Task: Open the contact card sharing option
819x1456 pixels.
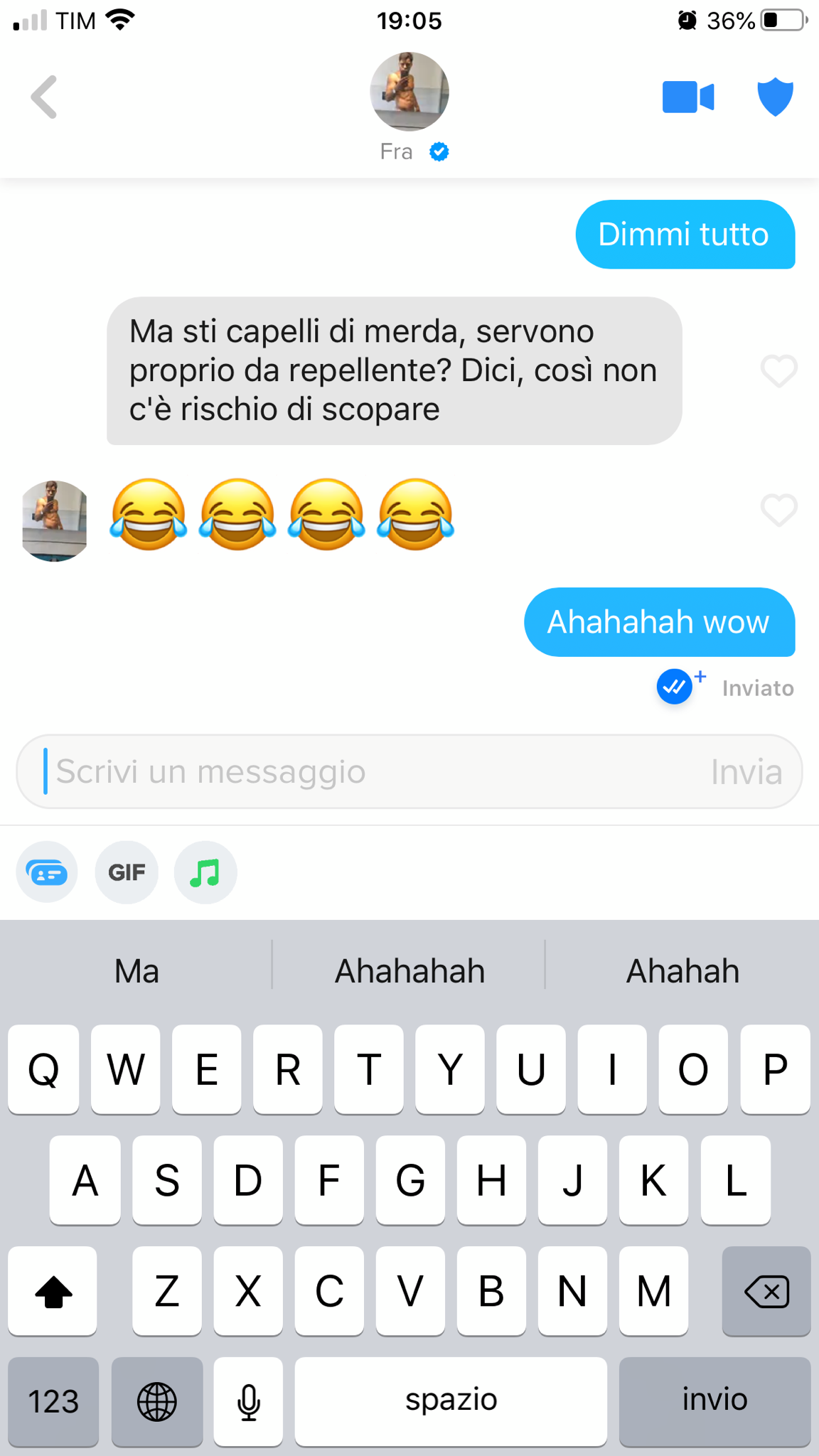Action: (x=47, y=872)
